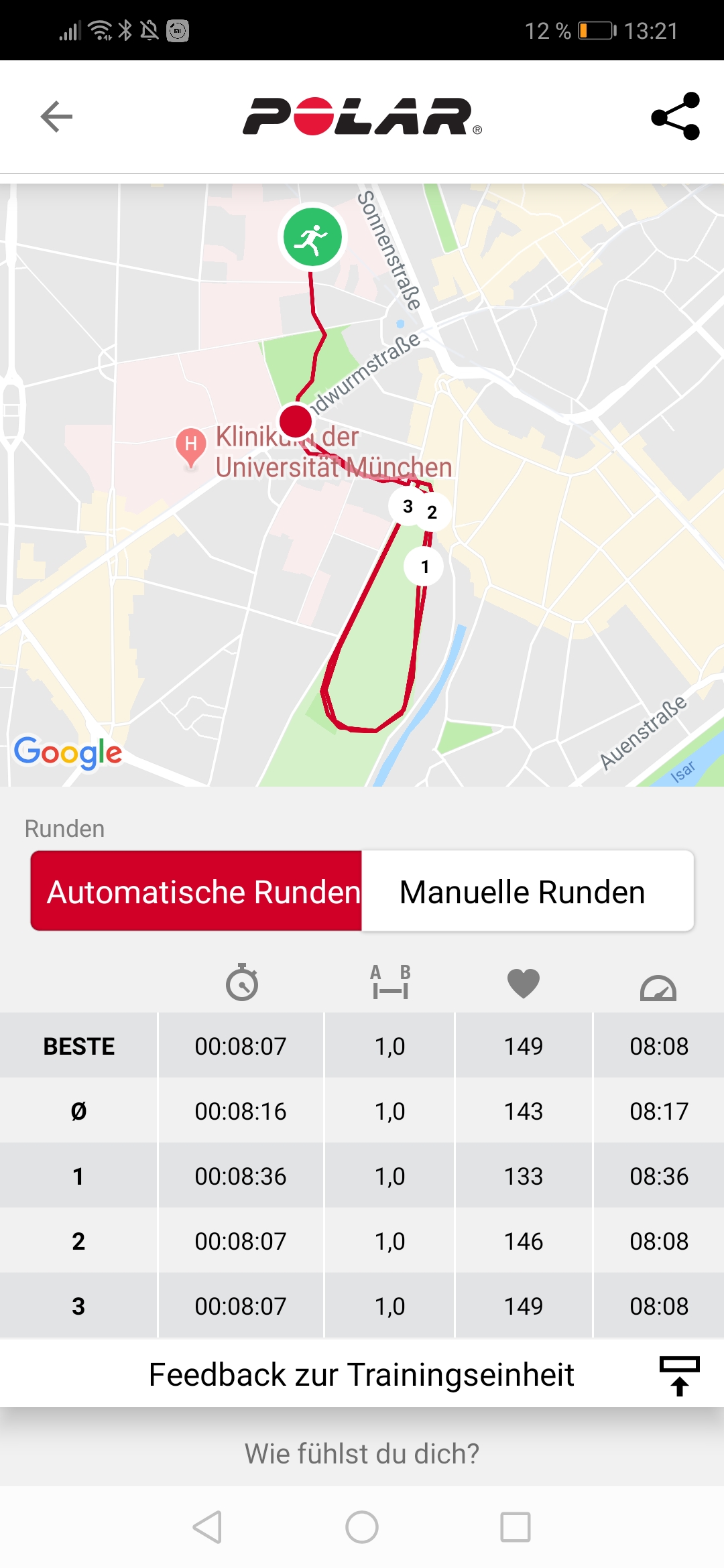
Task: Expand Feedback zur Trainingseinheit panel
Action: 679,1376
